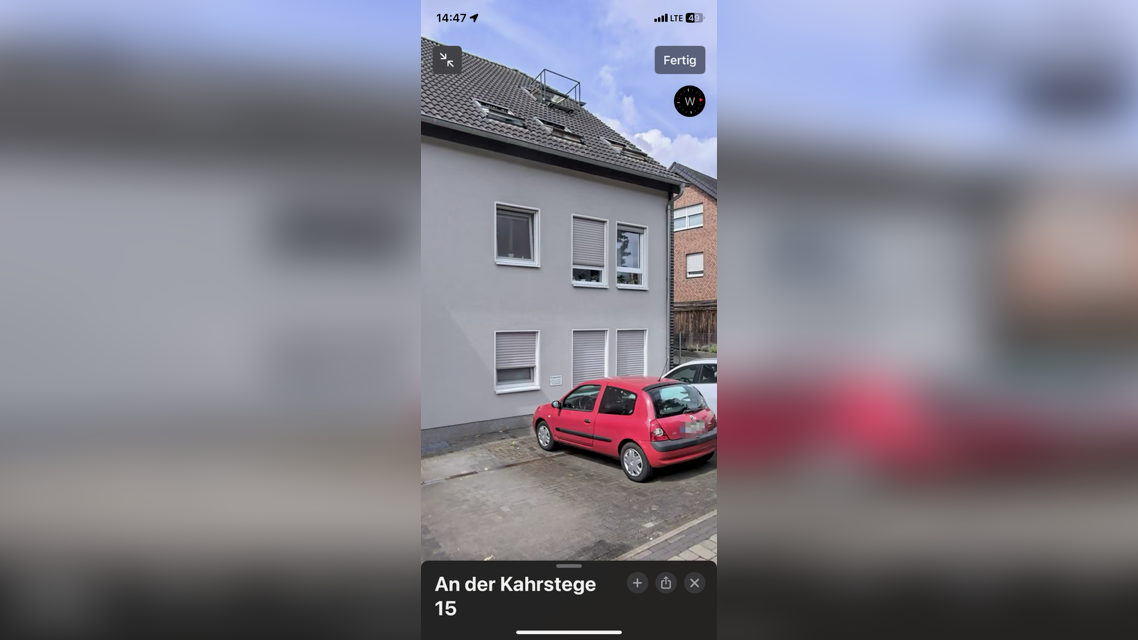Reset orientation with the compass

[x=689, y=101]
